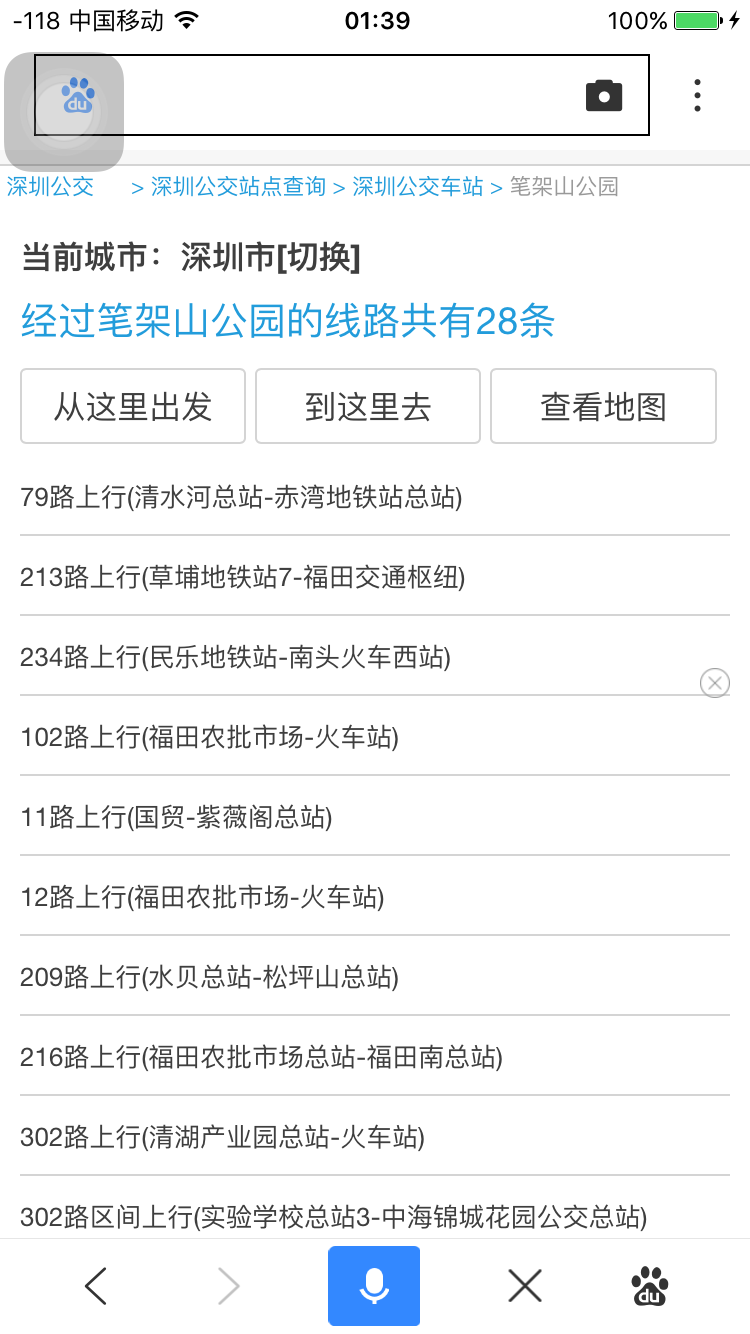This screenshot has width=750, height=1334.
Task: Go to 深圳公交站点查询 breadcrumb
Action: (239, 186)
